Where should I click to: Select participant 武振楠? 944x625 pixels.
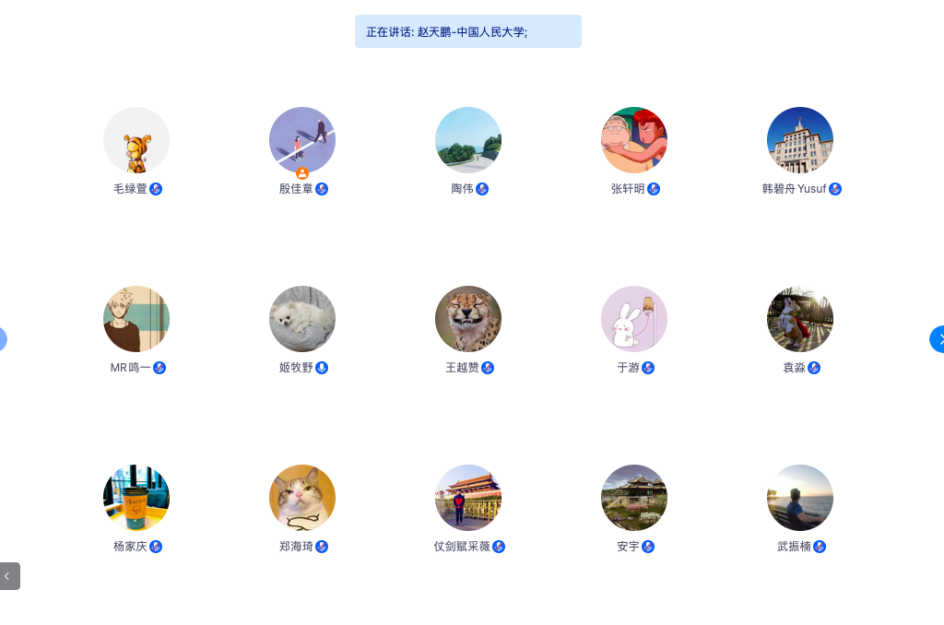pos(800,498)
